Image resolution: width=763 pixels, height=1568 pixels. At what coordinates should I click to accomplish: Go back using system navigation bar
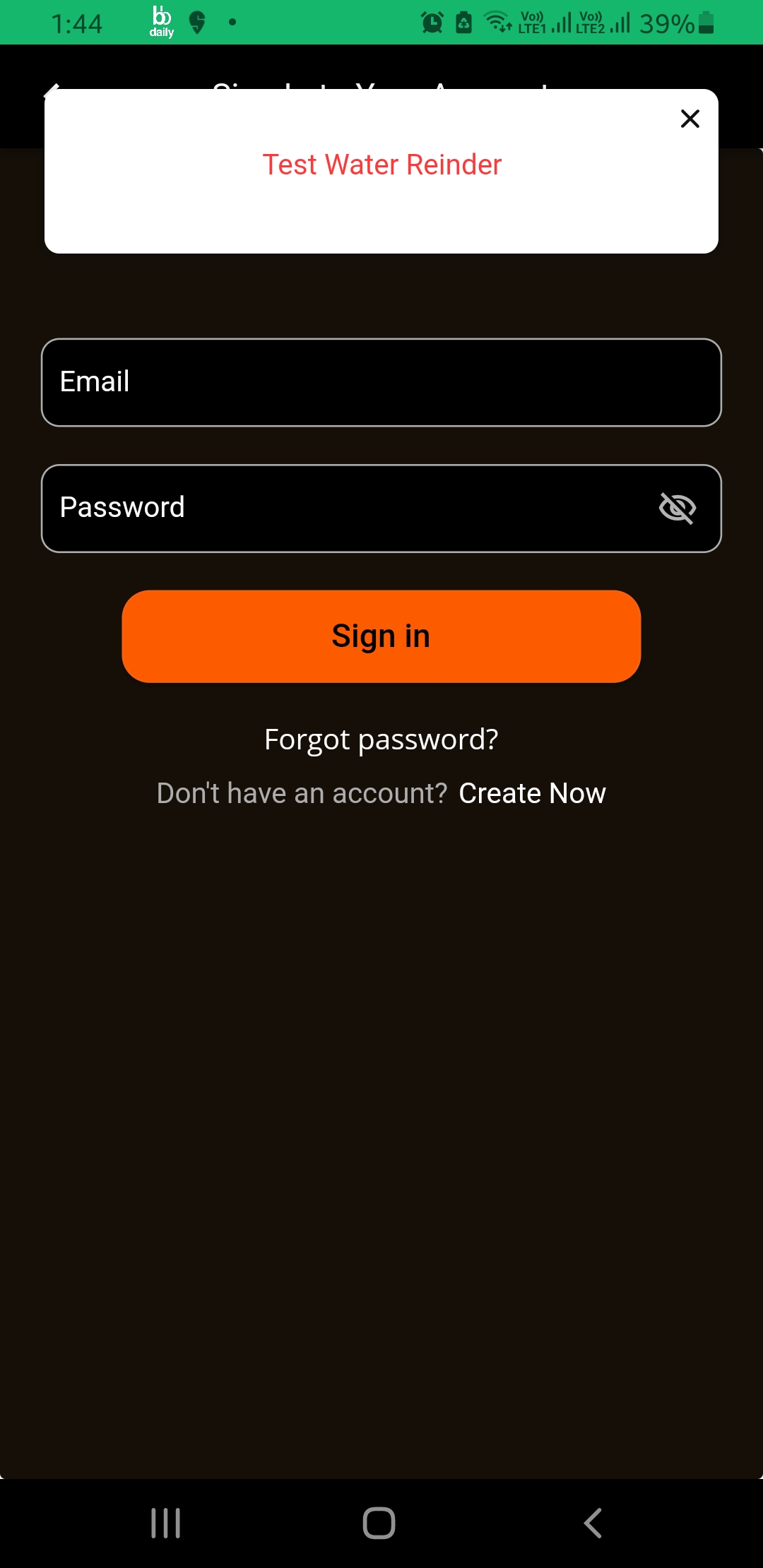click(x=593, y=1523)
